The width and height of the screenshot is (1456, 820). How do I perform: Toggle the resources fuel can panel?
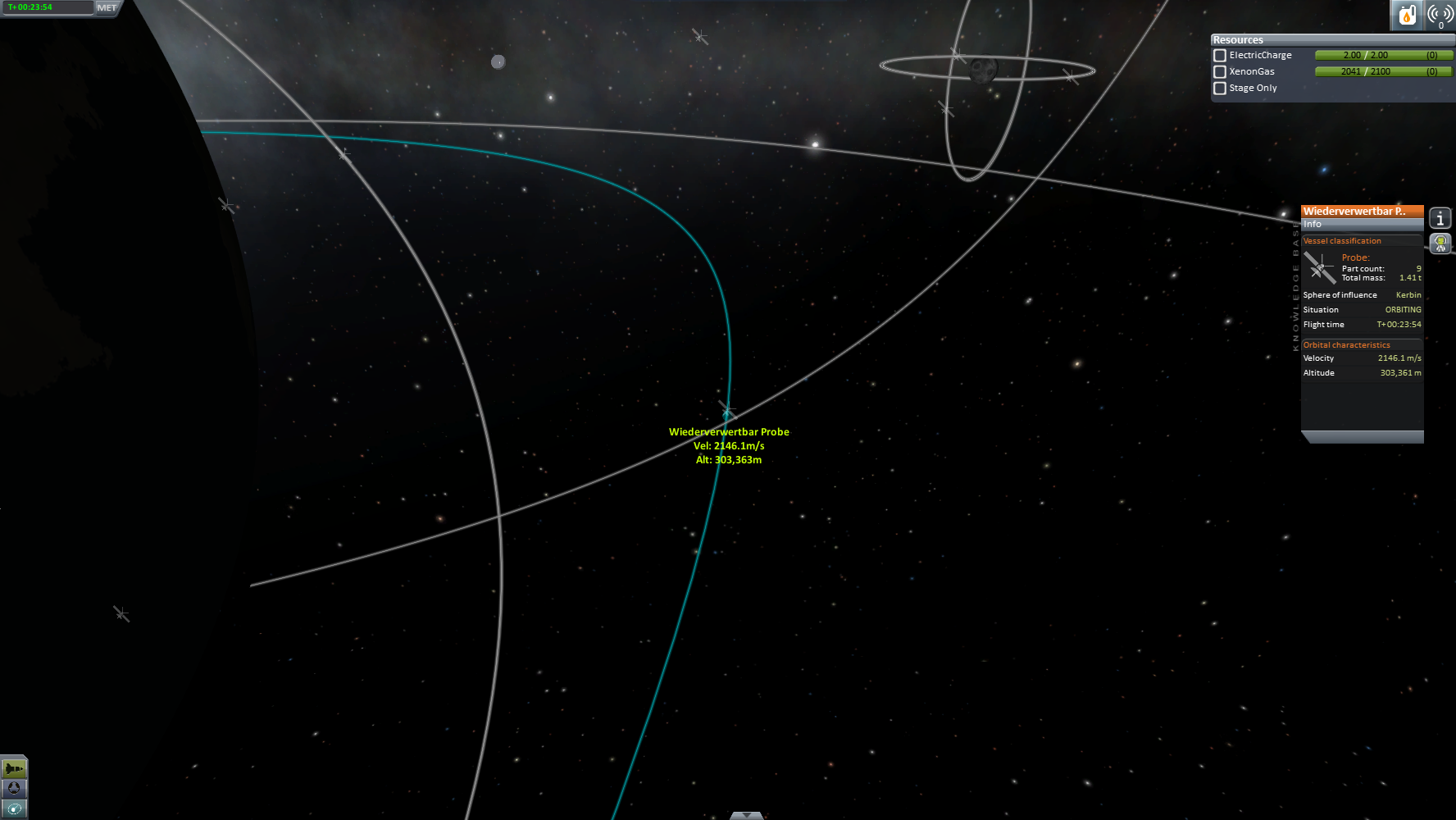[x=1407, y=15]
